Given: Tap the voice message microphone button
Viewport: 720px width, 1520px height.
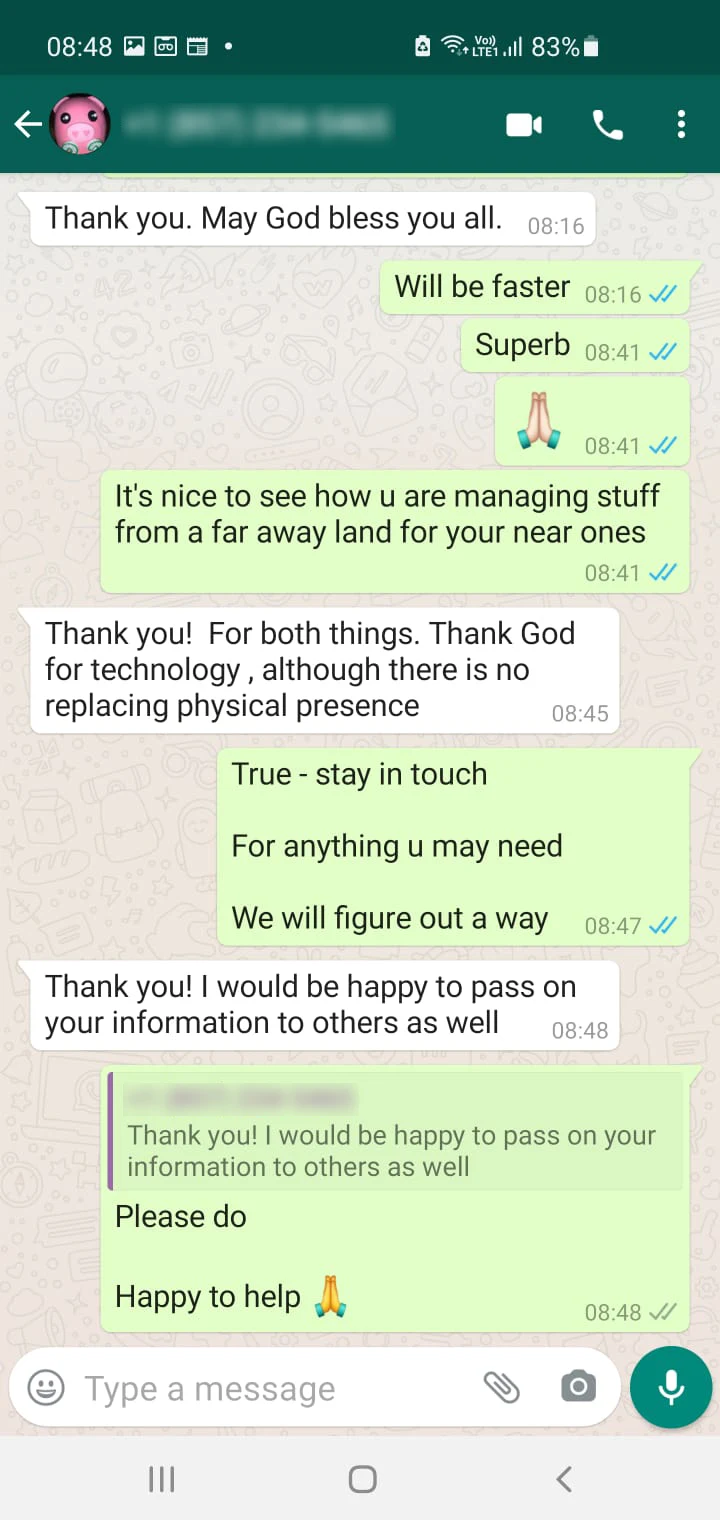Looking at the screenshot, I should (x=671, y=1387).
